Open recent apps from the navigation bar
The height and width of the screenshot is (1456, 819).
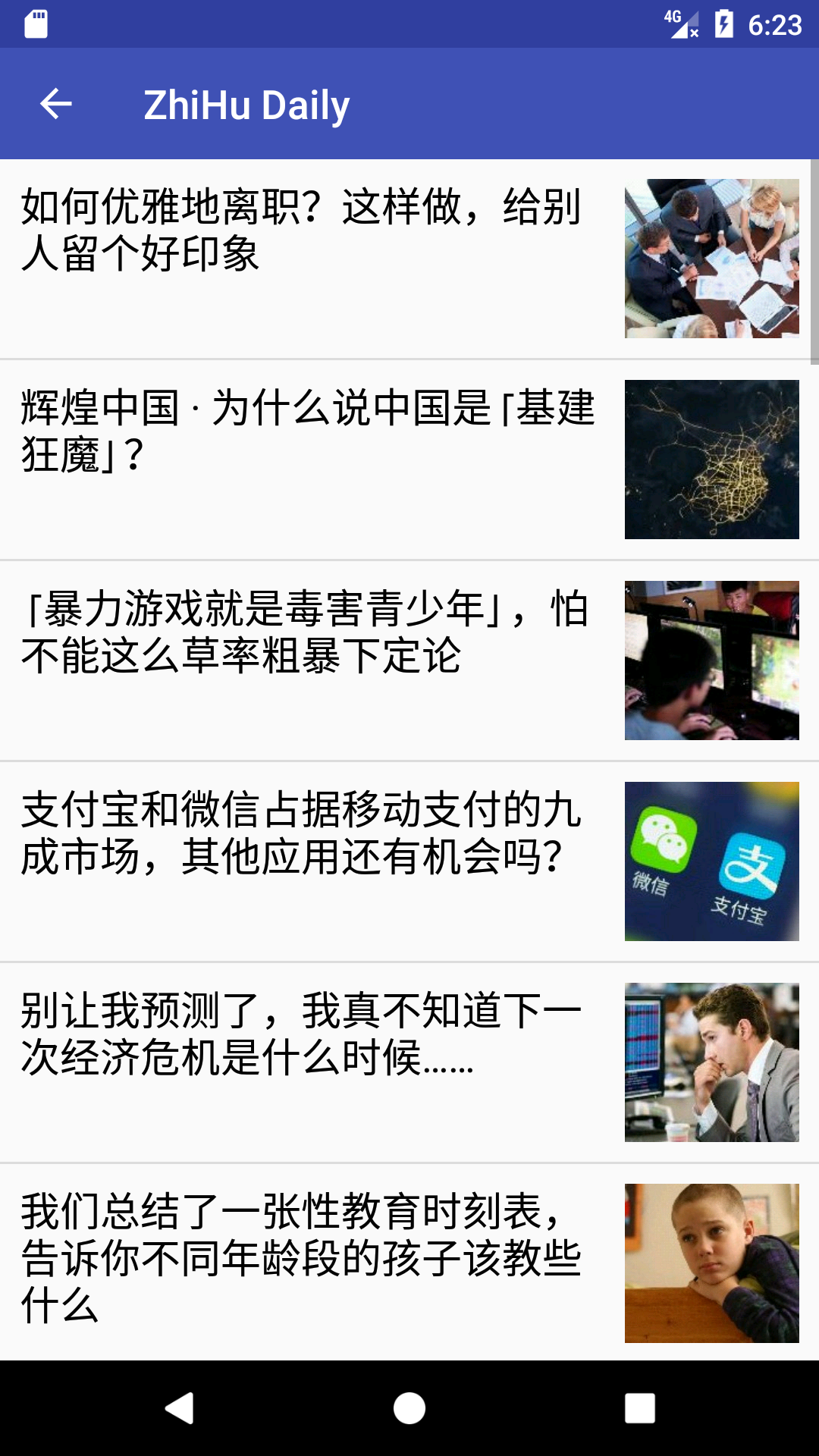(639, 1408)
